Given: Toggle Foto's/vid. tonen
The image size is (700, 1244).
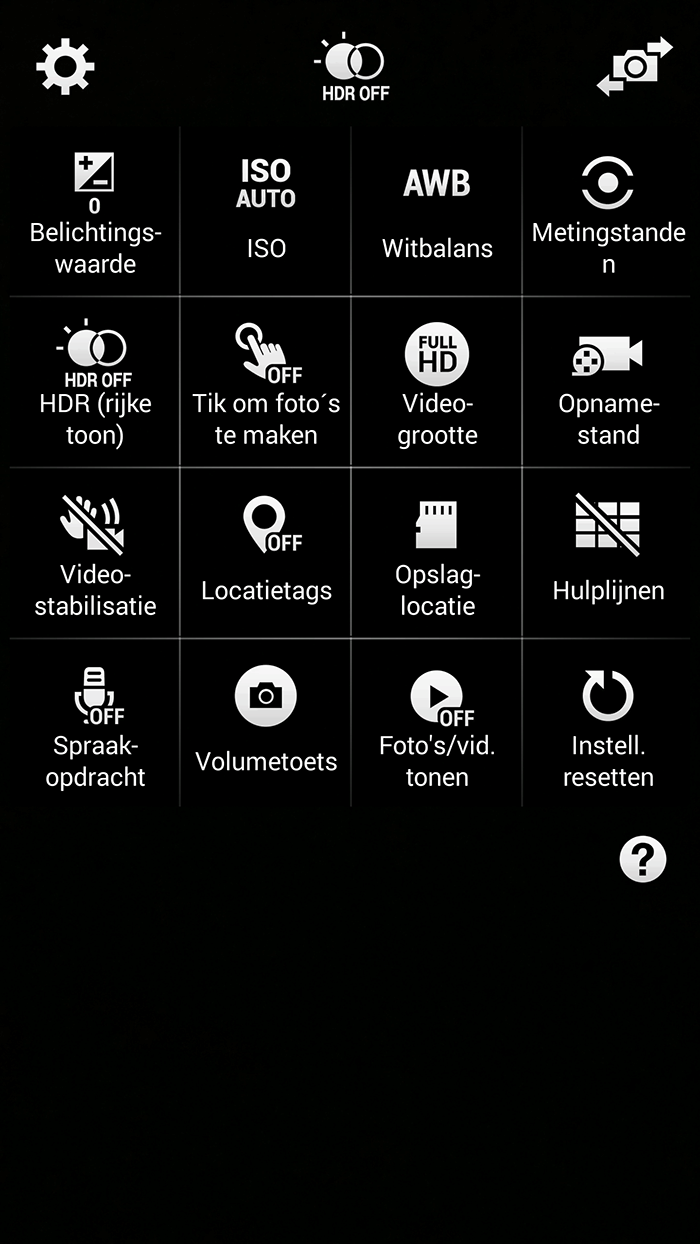Looking at the screenshot, I should 437,724.
